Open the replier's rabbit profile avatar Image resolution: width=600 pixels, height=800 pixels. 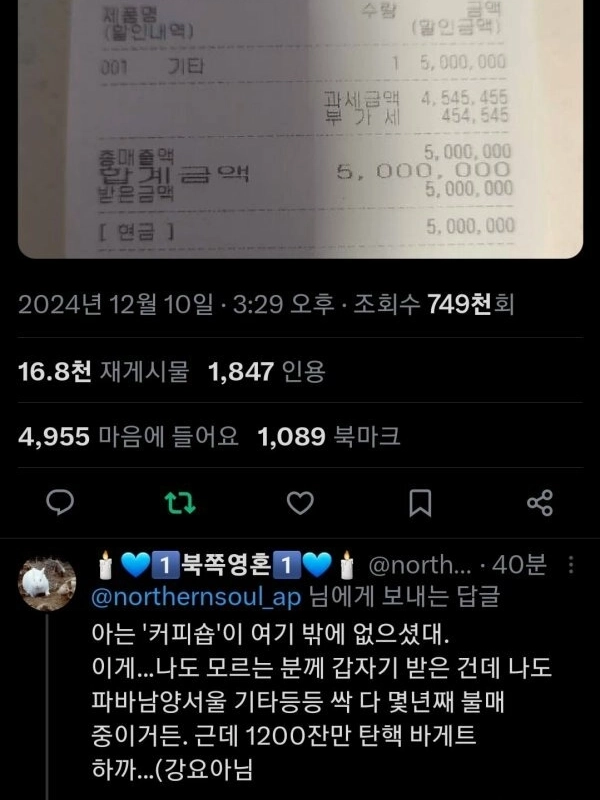[x=47, y=583]
